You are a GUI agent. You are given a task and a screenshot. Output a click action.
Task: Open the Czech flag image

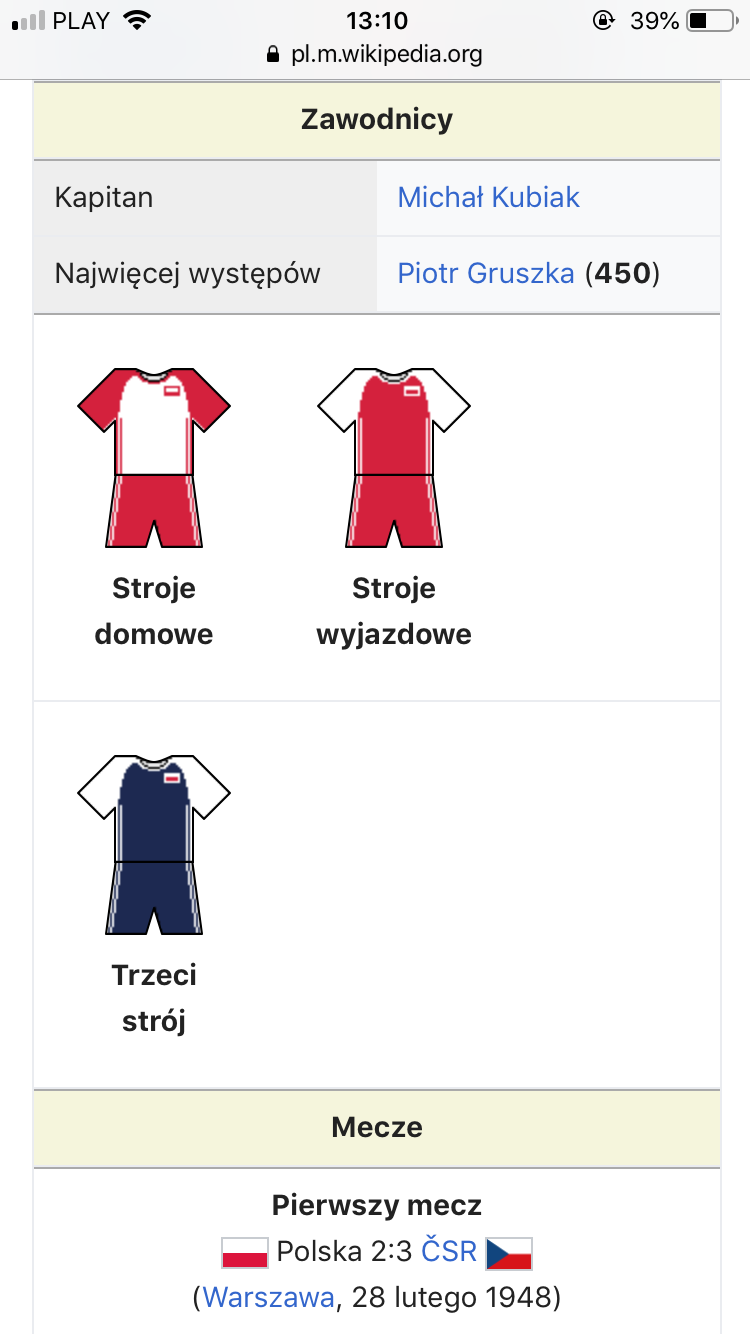click(x=509, y=1252)
